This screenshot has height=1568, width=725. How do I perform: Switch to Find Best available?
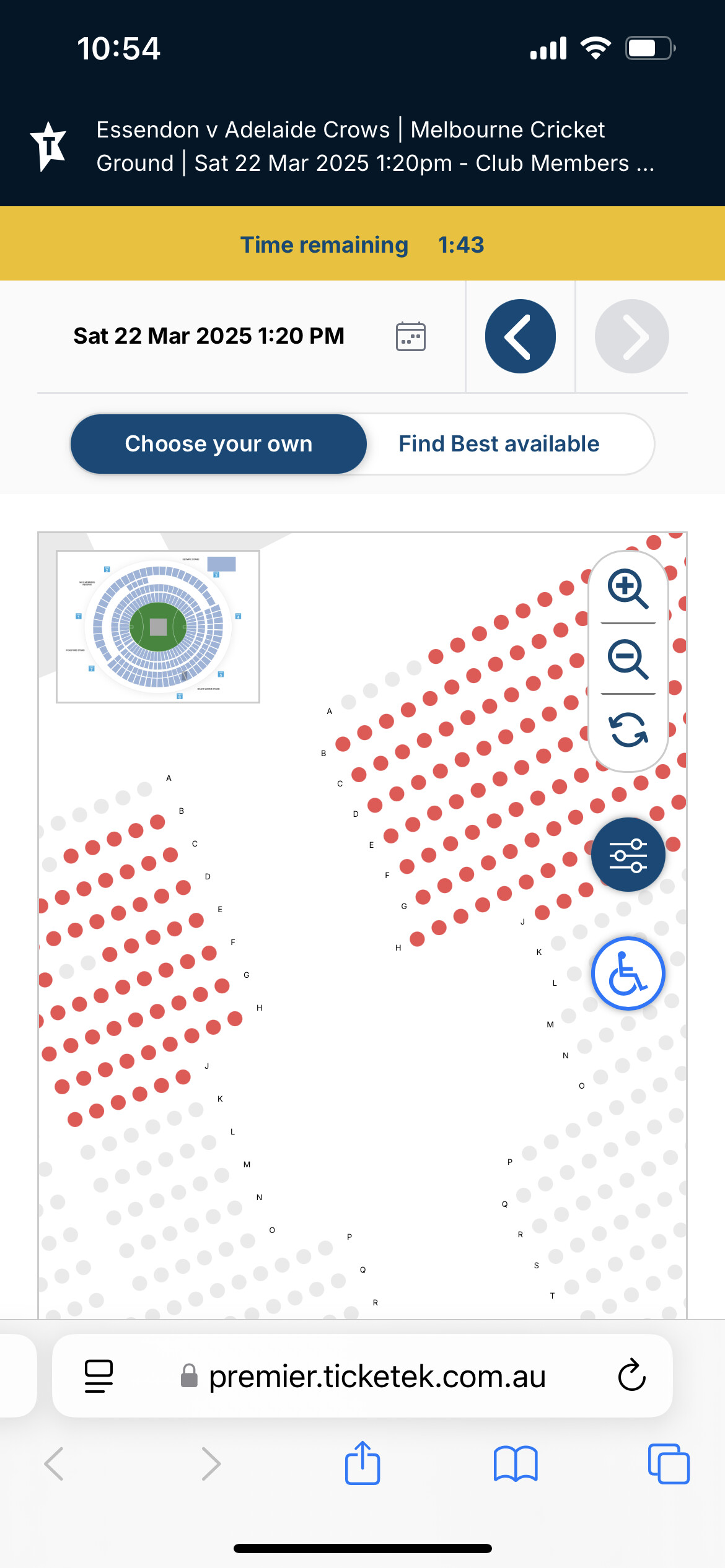click(x=499, y=444)
